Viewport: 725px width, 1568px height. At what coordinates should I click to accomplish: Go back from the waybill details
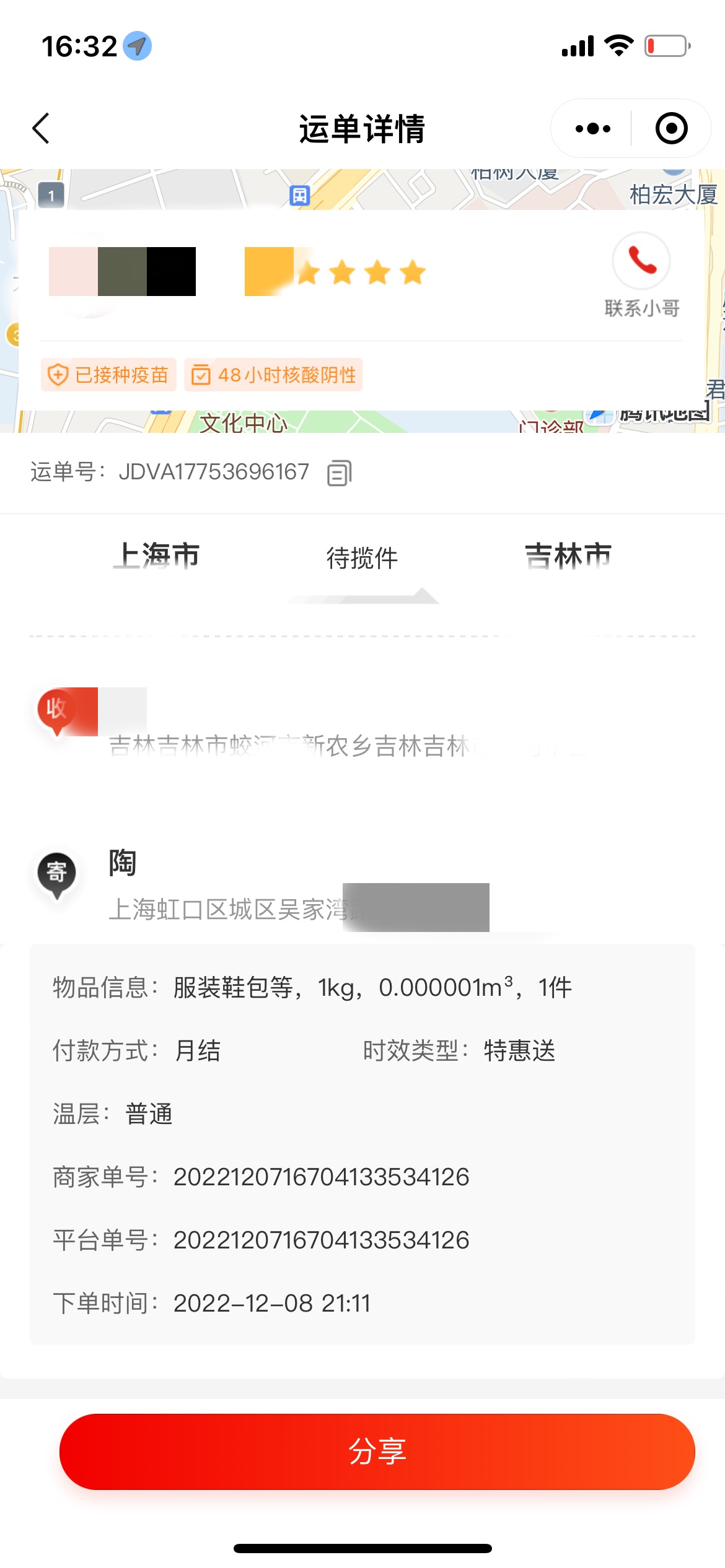[41, 129]
